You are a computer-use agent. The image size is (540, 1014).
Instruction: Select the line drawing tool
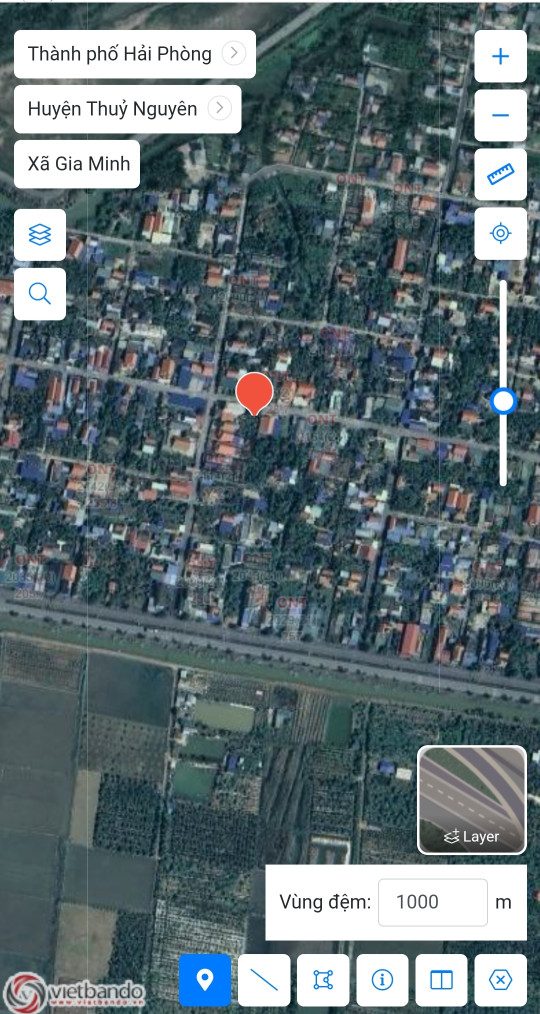tap(264, 980)
